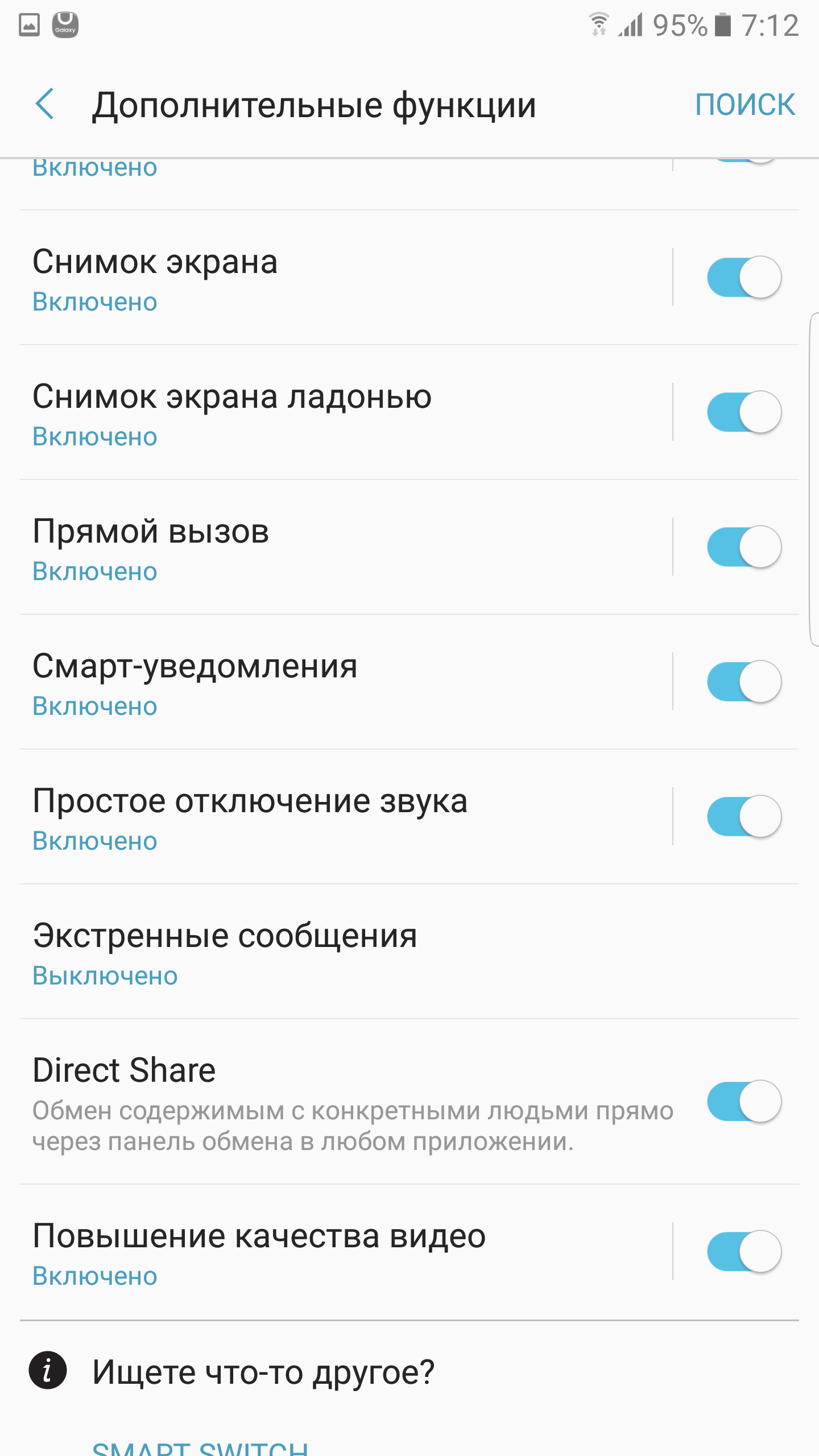This screenshot has width=819, height=1456.
Task: Tap ПОИСК to search settings
Action: click(x=744, y=105)
